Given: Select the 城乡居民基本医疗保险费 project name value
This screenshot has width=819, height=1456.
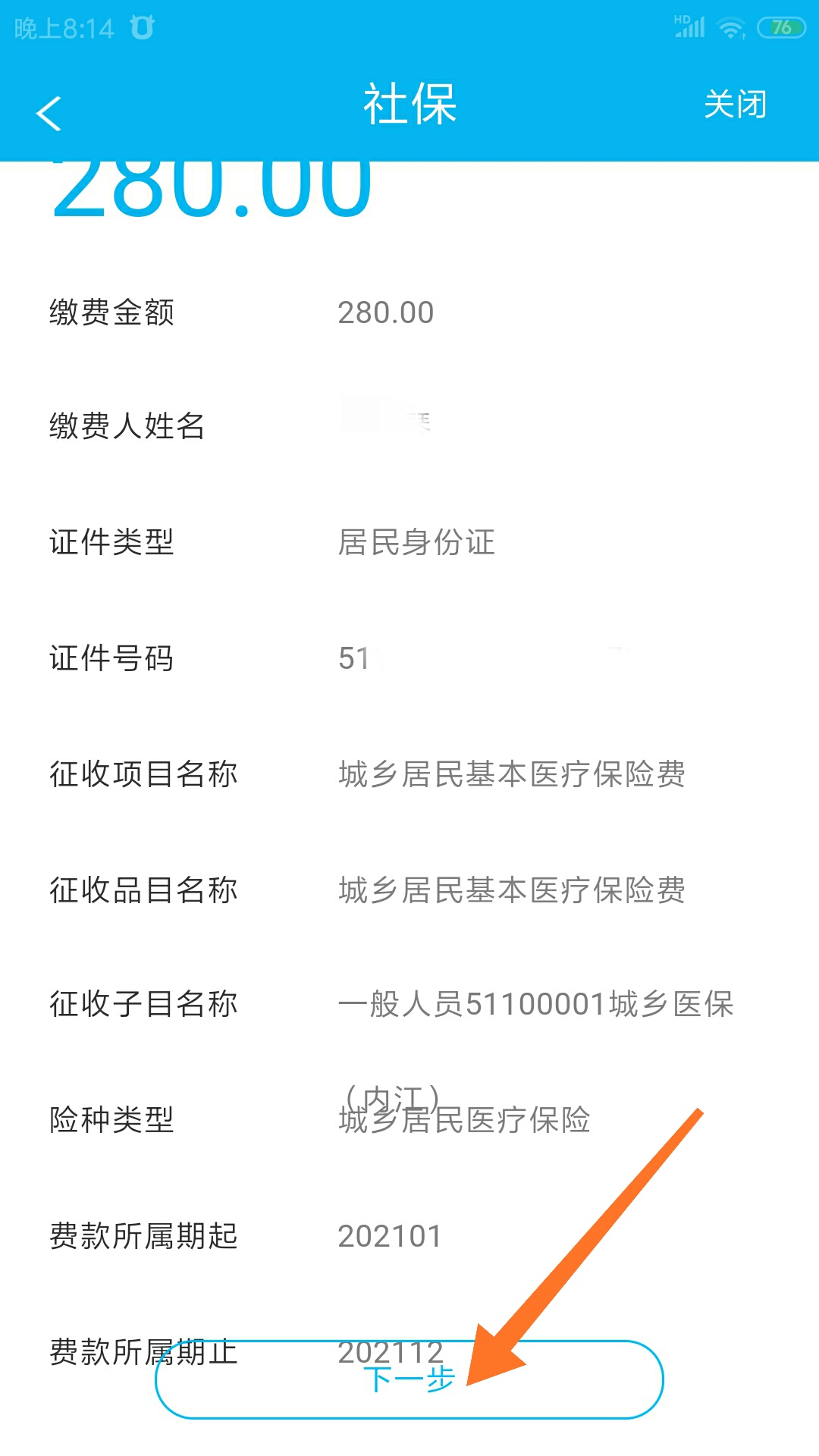Looking at the screenshot, I should [513, 773].
